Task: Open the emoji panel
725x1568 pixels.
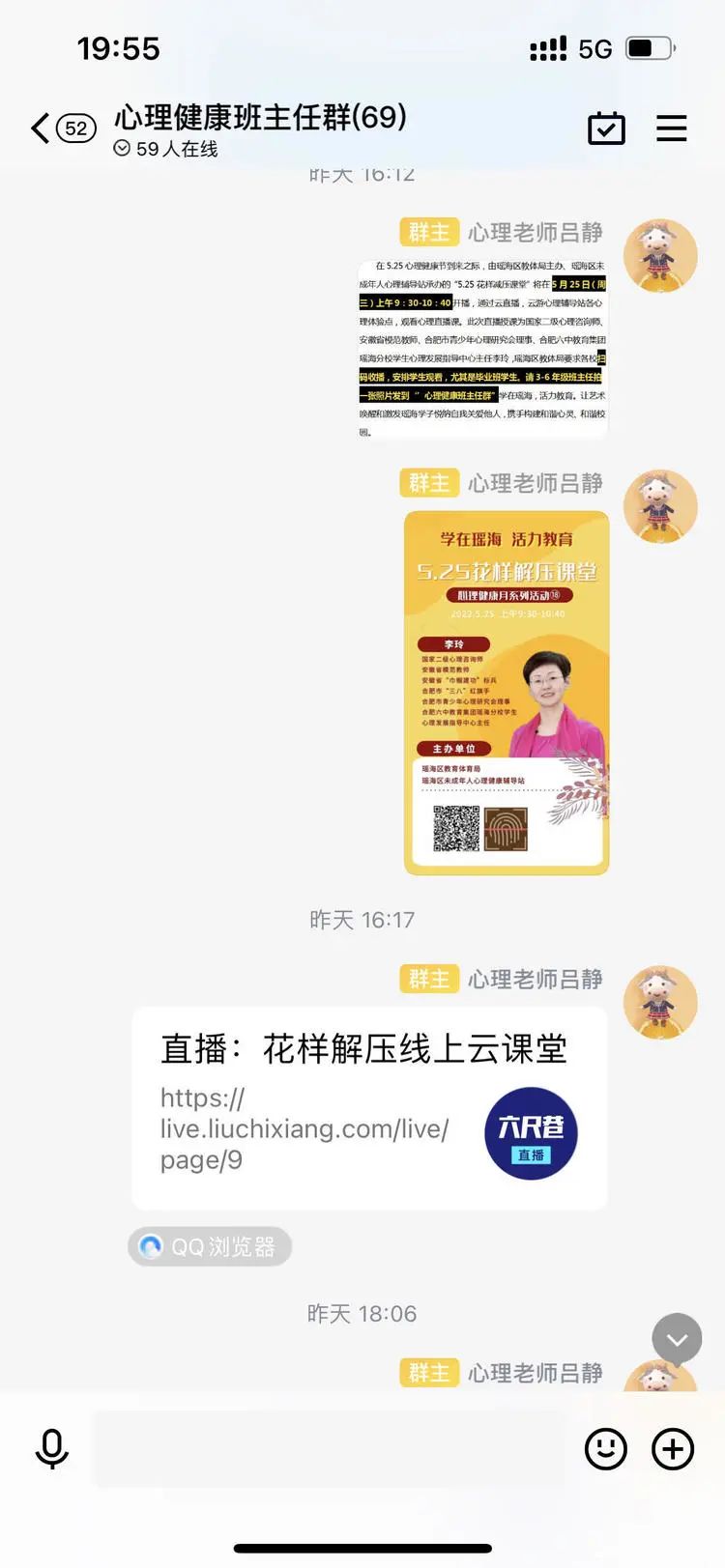Action: pos(606,1449)
